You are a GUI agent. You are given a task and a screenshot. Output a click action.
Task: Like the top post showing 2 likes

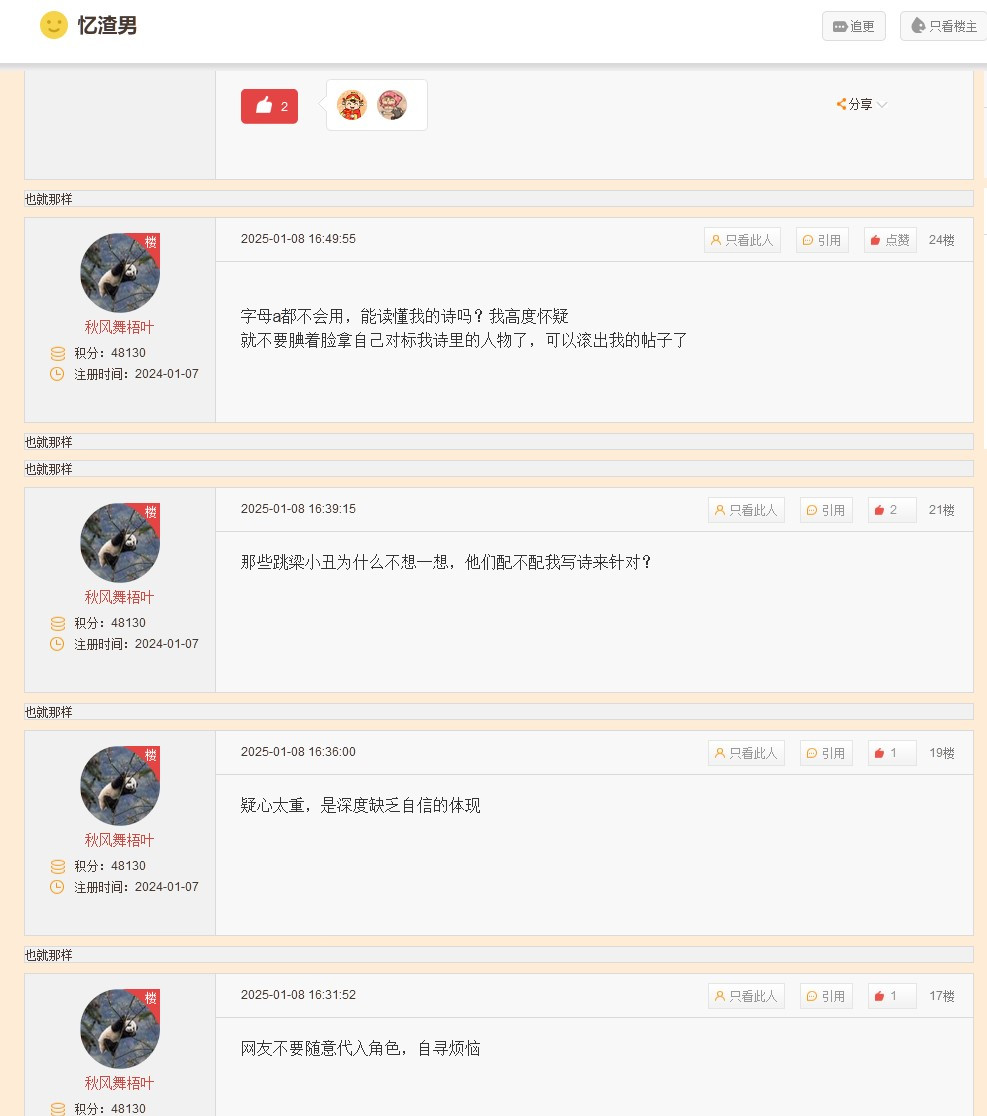(x=269, y=106)
